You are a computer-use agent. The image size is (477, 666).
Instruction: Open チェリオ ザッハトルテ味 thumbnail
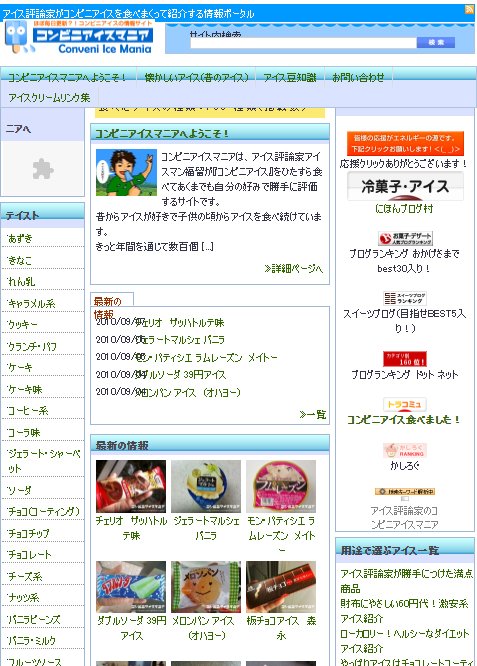tap(131, 486)
